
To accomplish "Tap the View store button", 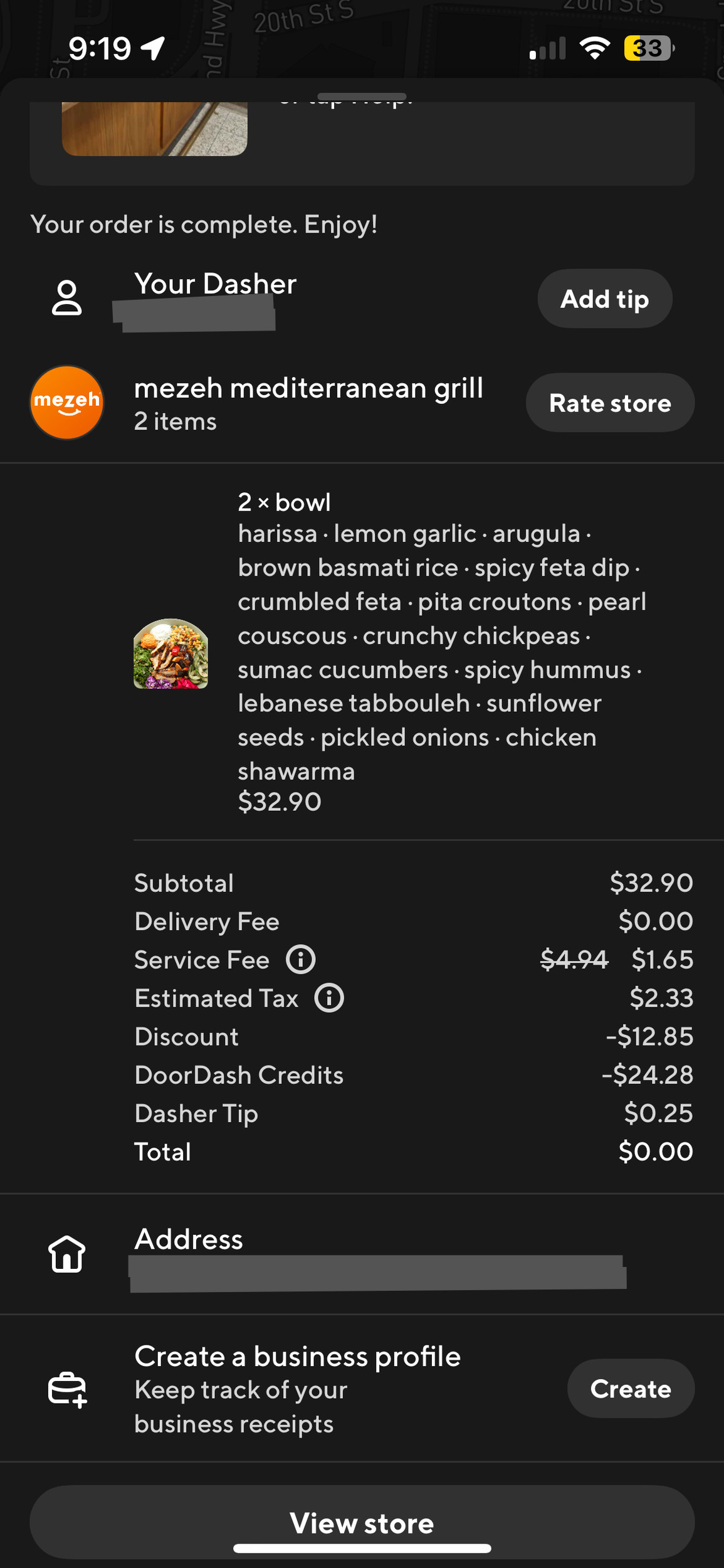I will (362, 1523).
